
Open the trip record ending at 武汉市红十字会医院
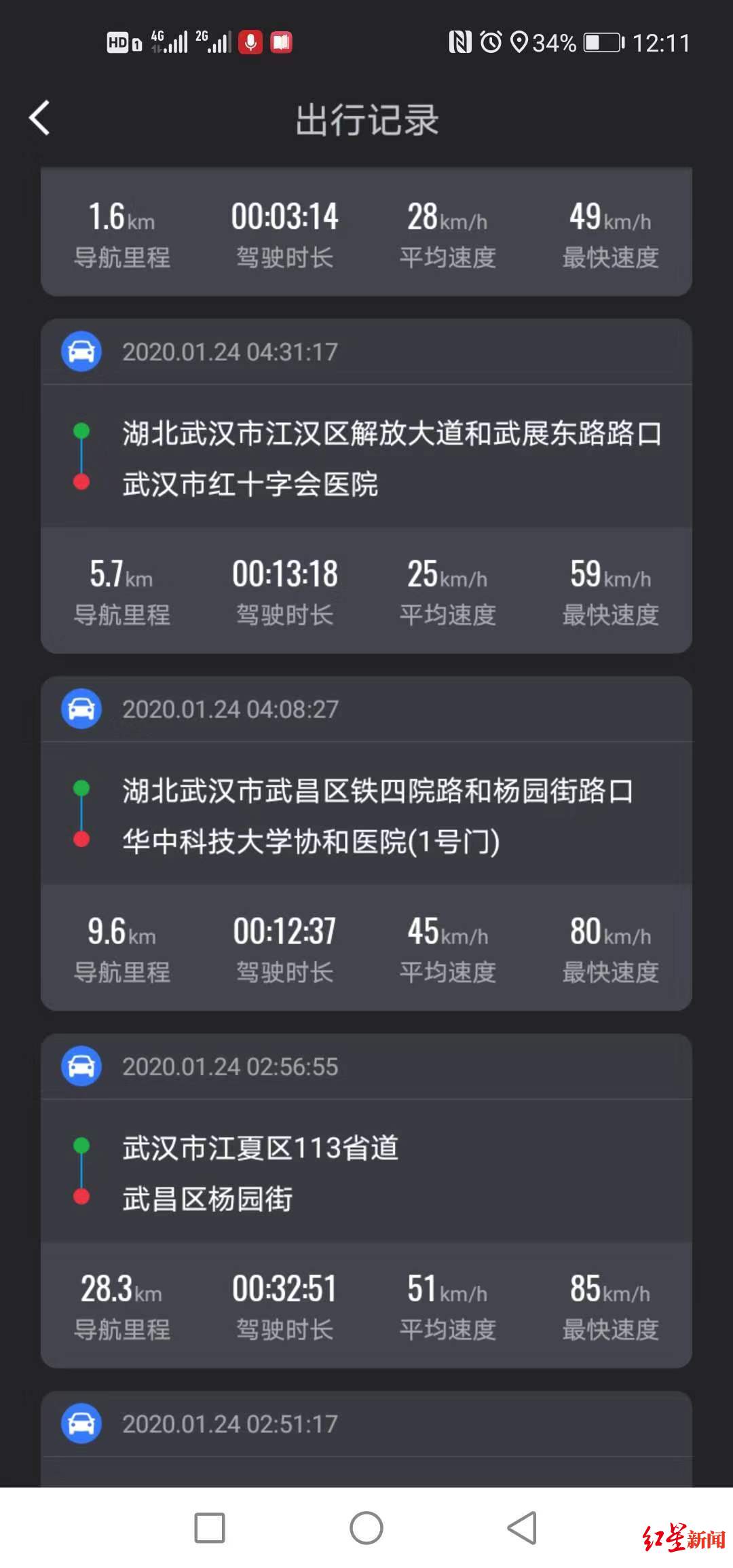point(366,484)
